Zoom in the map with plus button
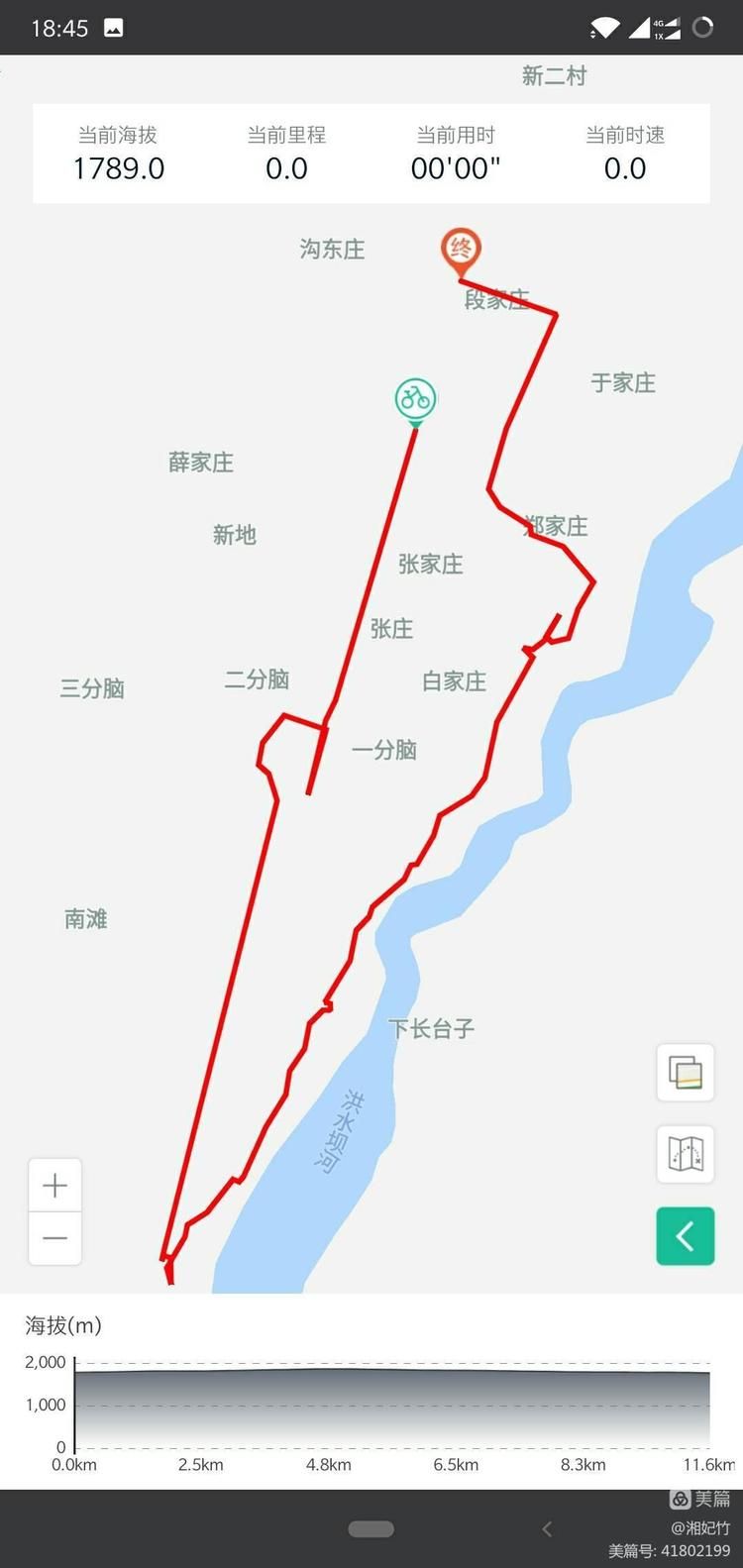Image resolution: width=743 pixels, height=1568 pixels. coord(55,1185)
